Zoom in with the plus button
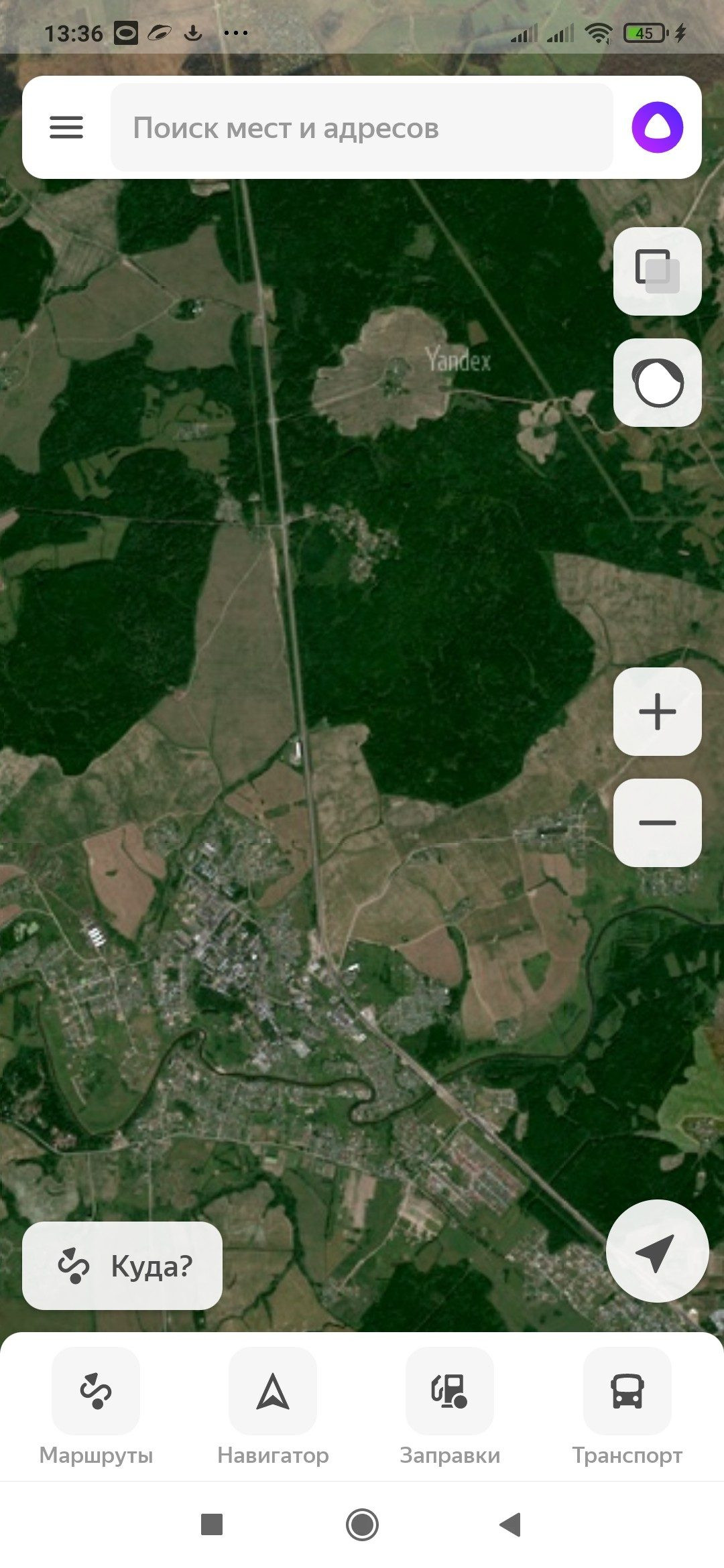The width and height of the screenshot is (724, 1568). [657, 712]
